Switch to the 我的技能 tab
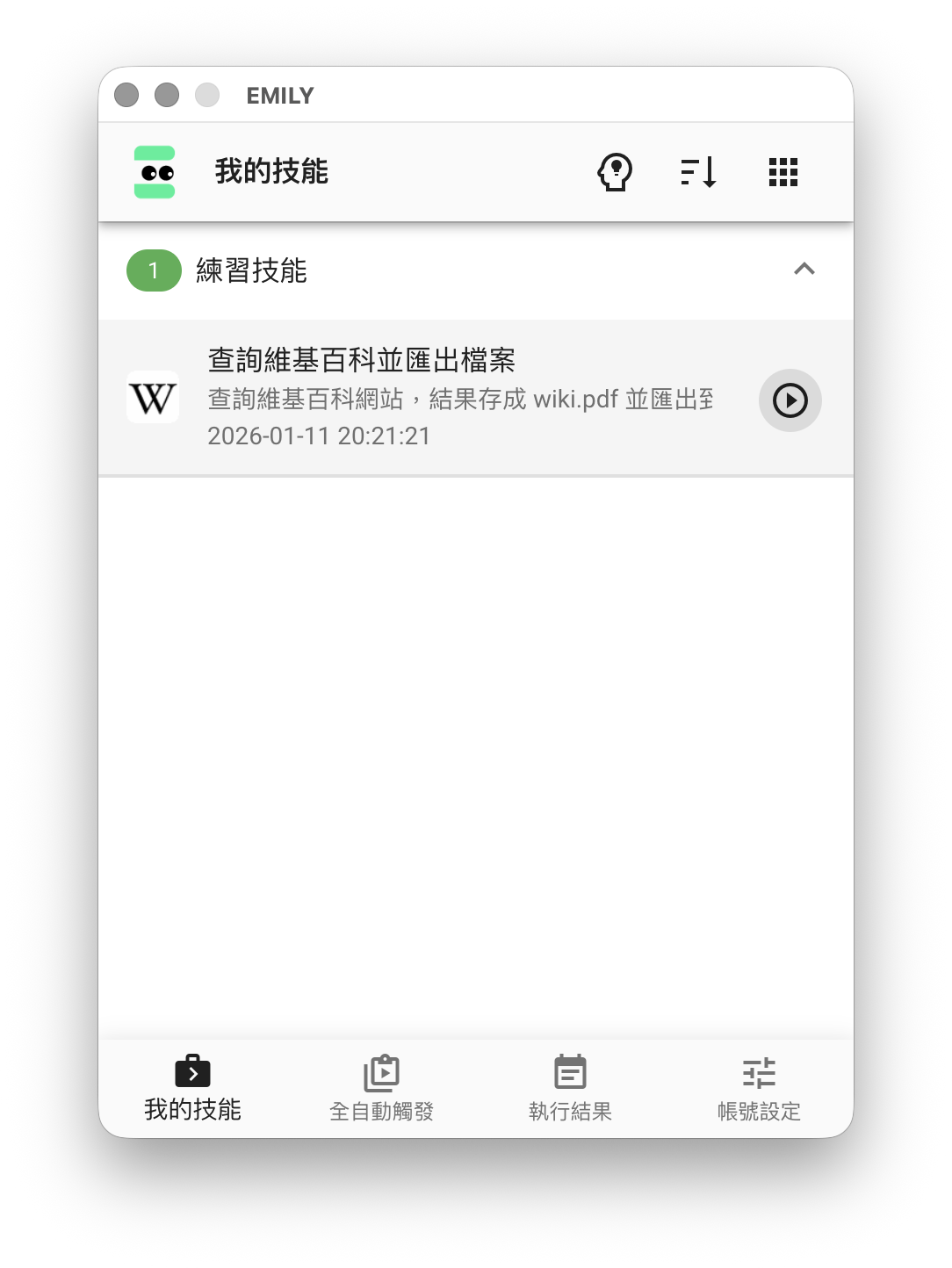Screen dimensions: 952x1268 click(x=193, y=1089)
